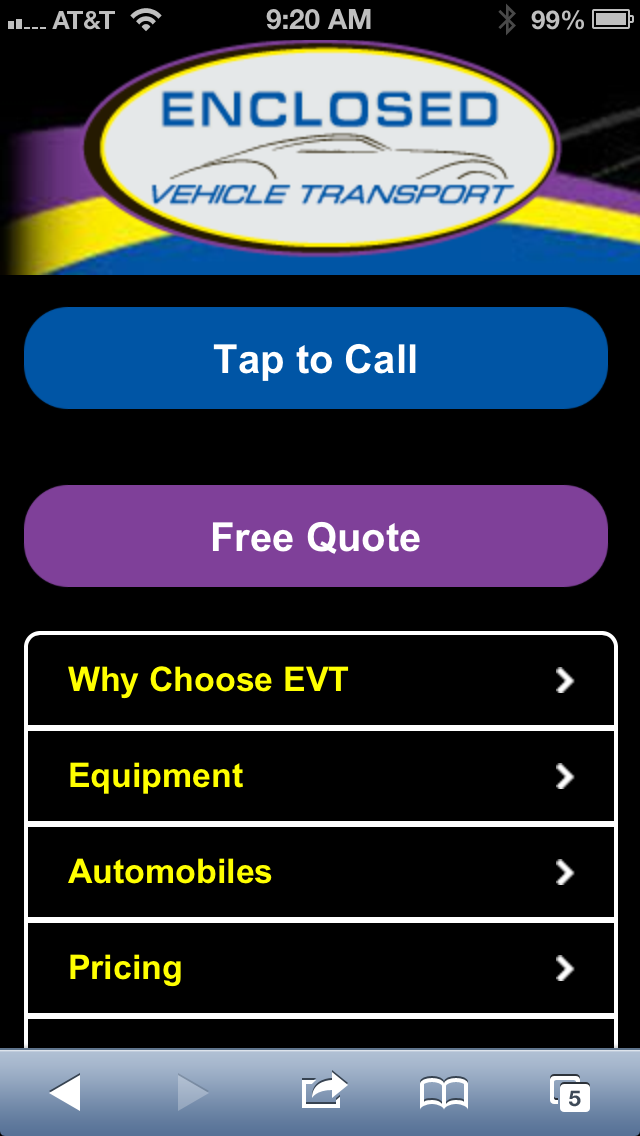Go back to the previous page
The height and width of the screenshot is (1136, 640).
65,1092
